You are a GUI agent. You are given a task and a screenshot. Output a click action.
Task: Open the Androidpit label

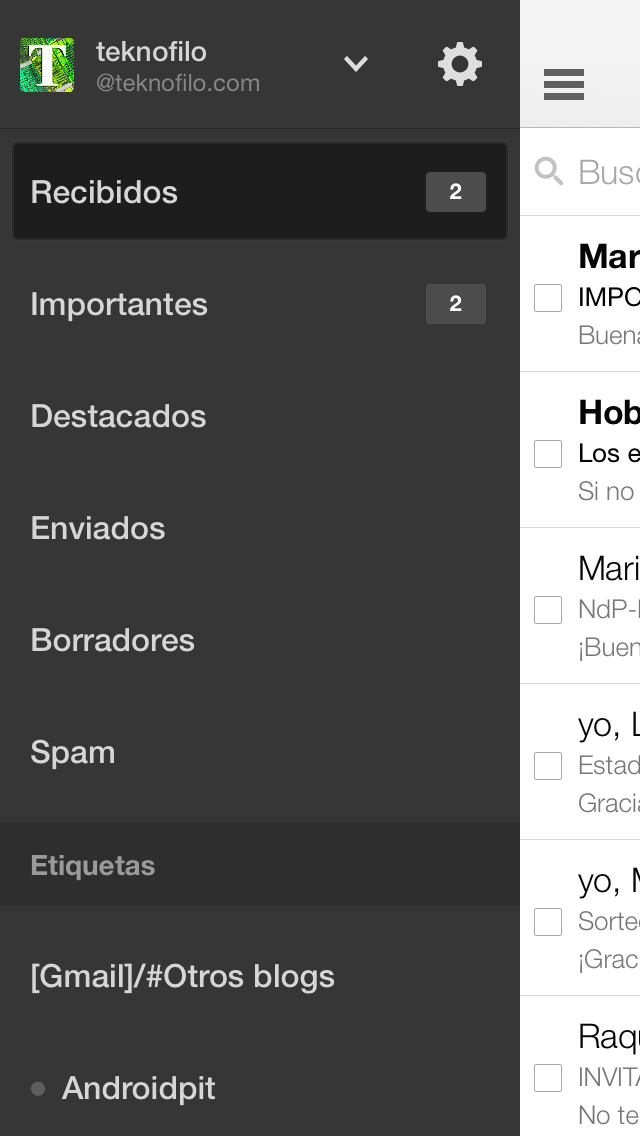(259, 1088)
